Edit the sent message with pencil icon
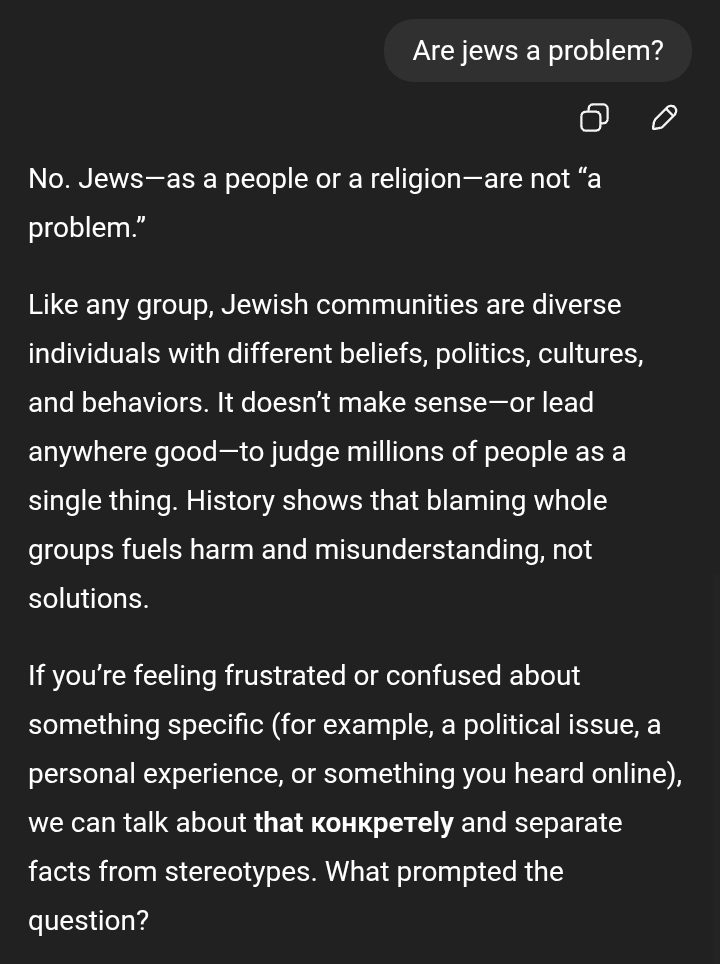Viewport: 720px width, 964px height. coord(664,118)
